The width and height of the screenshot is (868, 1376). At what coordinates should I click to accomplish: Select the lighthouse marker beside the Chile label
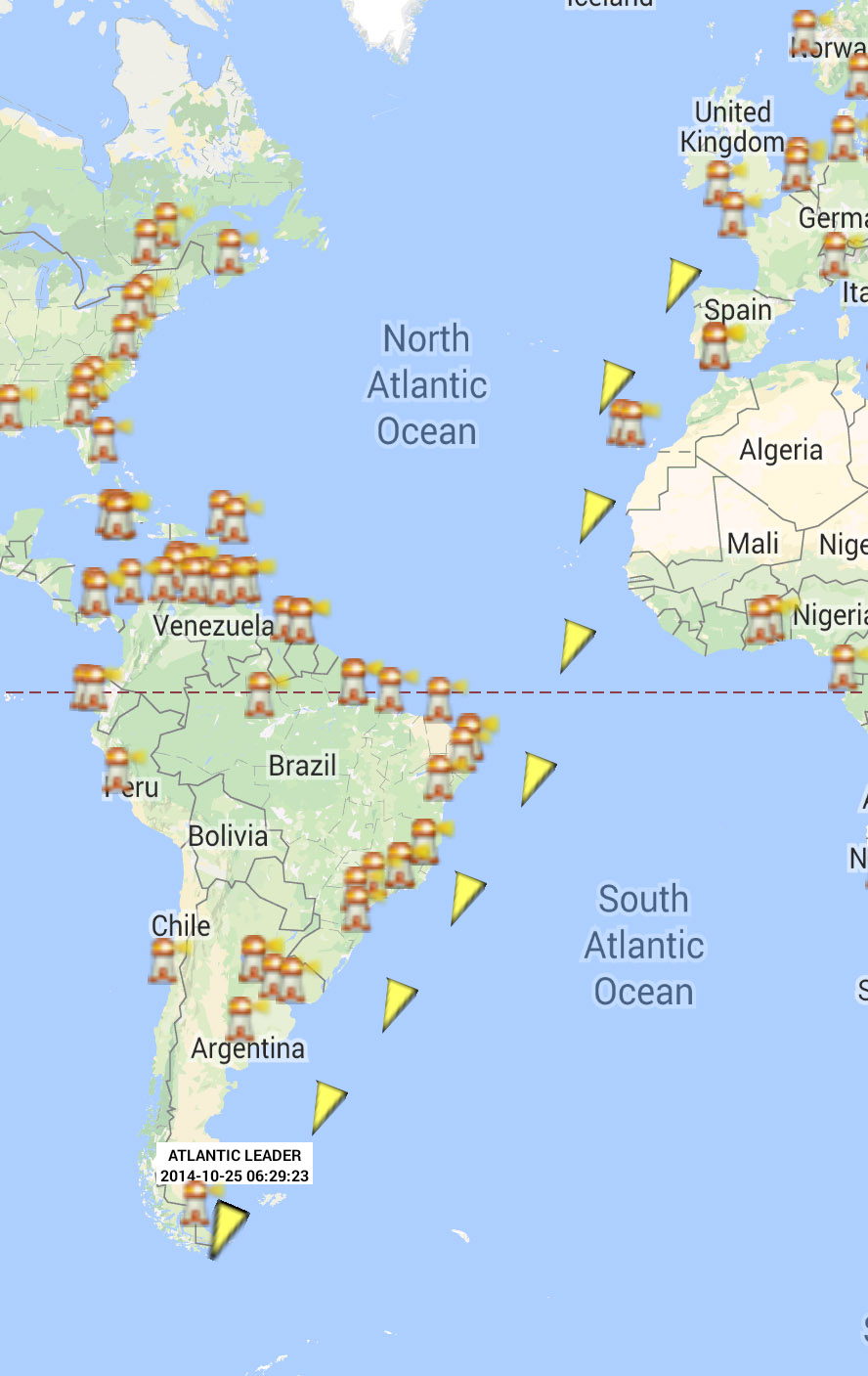[164, 960]
